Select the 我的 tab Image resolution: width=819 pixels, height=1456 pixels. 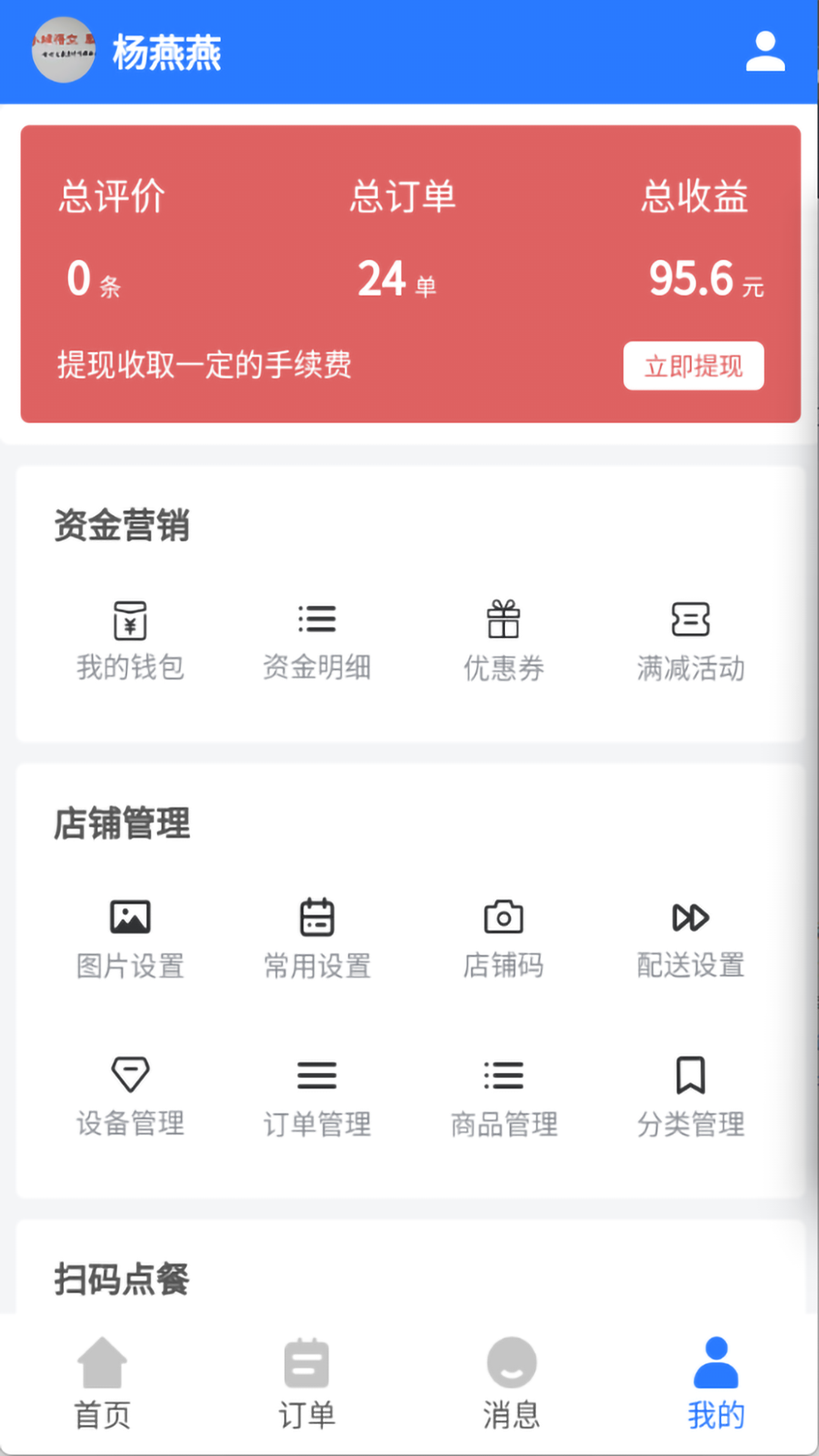pyautogui.click(x=716, y=1383)
